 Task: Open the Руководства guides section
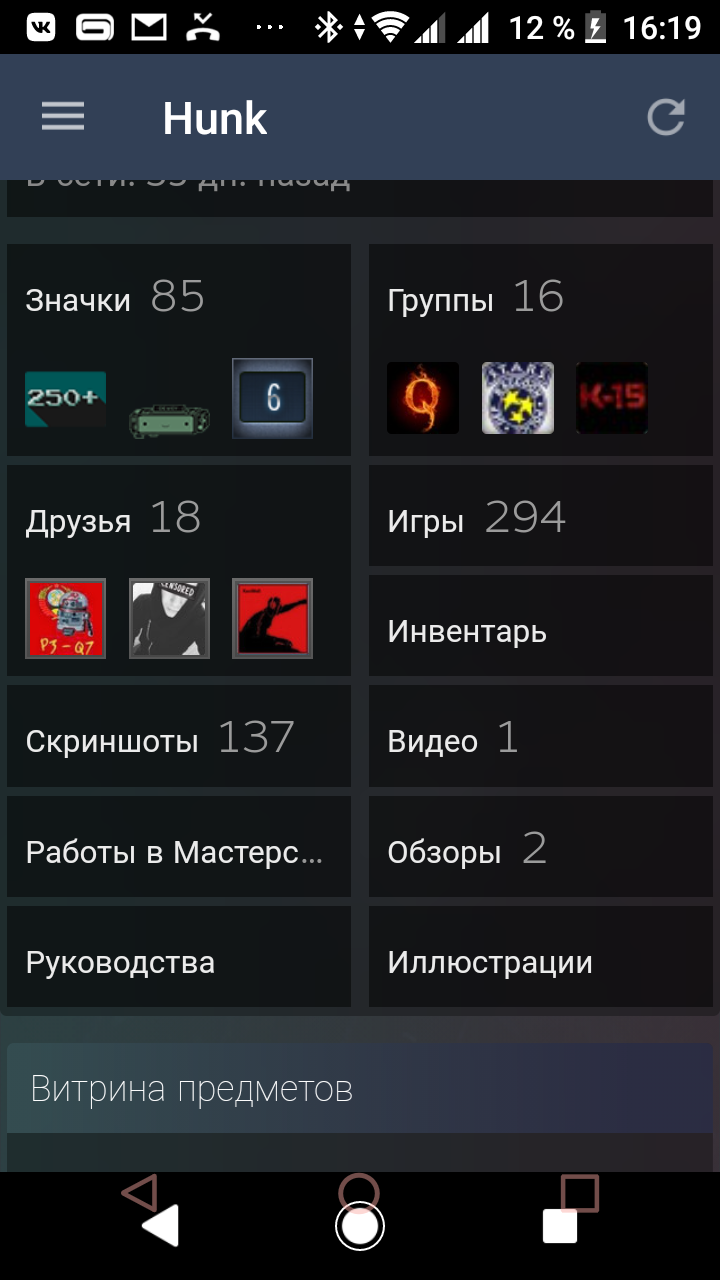(x=179, y=956)
